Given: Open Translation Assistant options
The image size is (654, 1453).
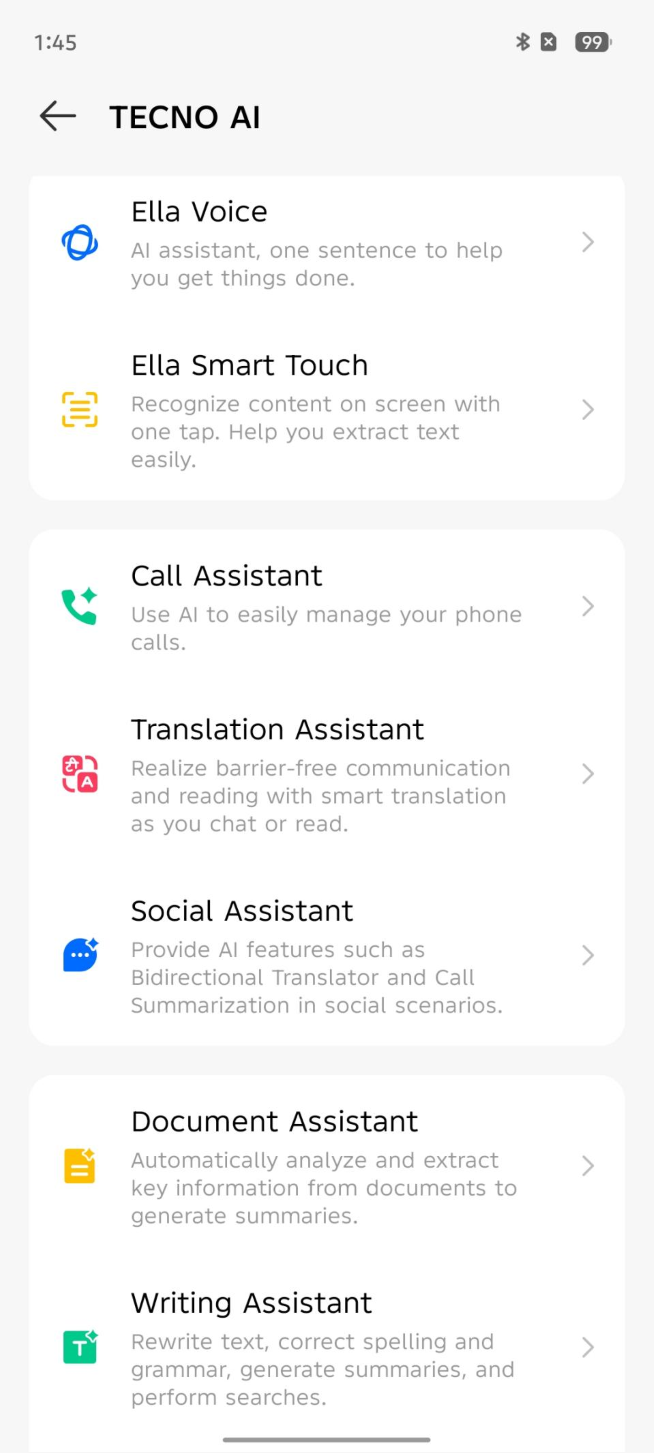Looking at the screenshot, I should click(x=326, y=774).
